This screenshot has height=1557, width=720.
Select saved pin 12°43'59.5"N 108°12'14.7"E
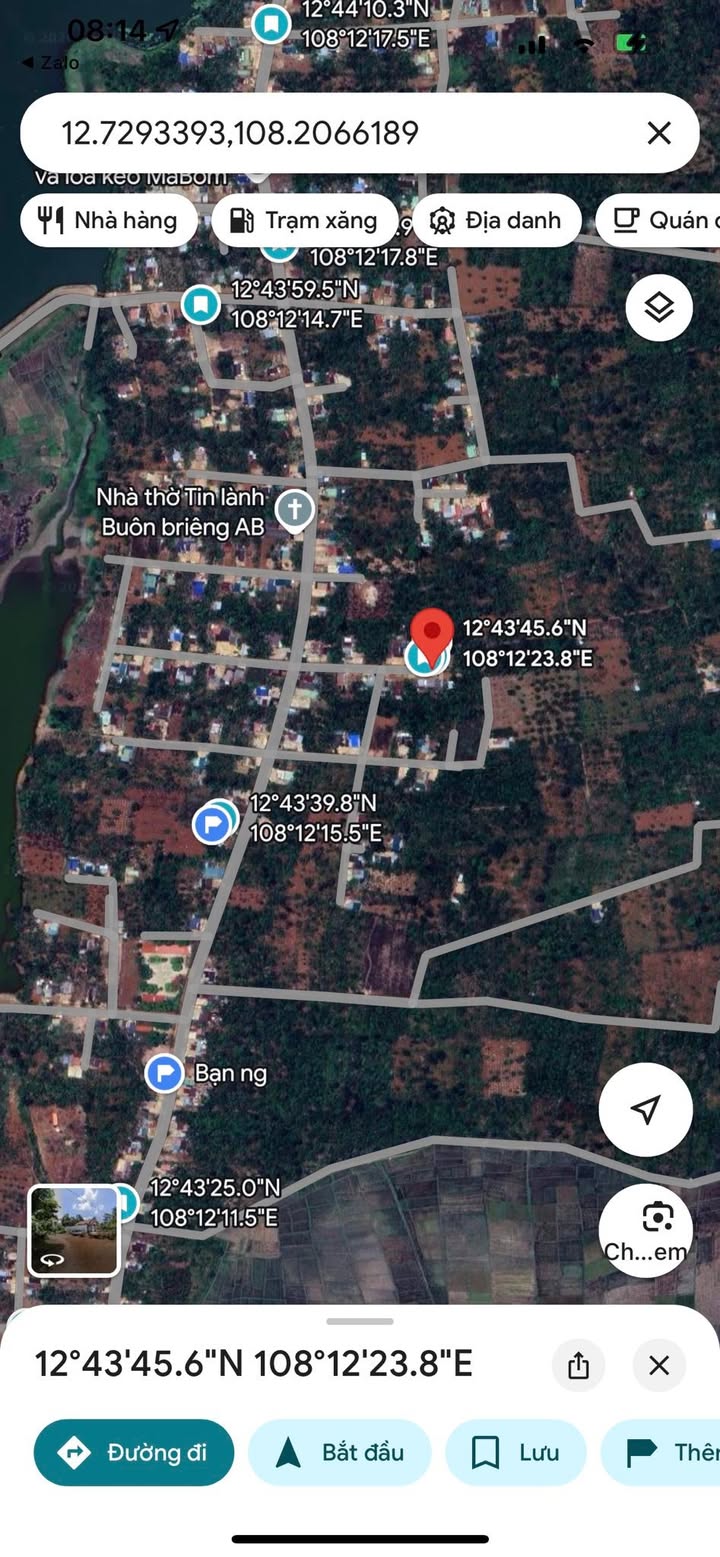[x=201, y=304]
